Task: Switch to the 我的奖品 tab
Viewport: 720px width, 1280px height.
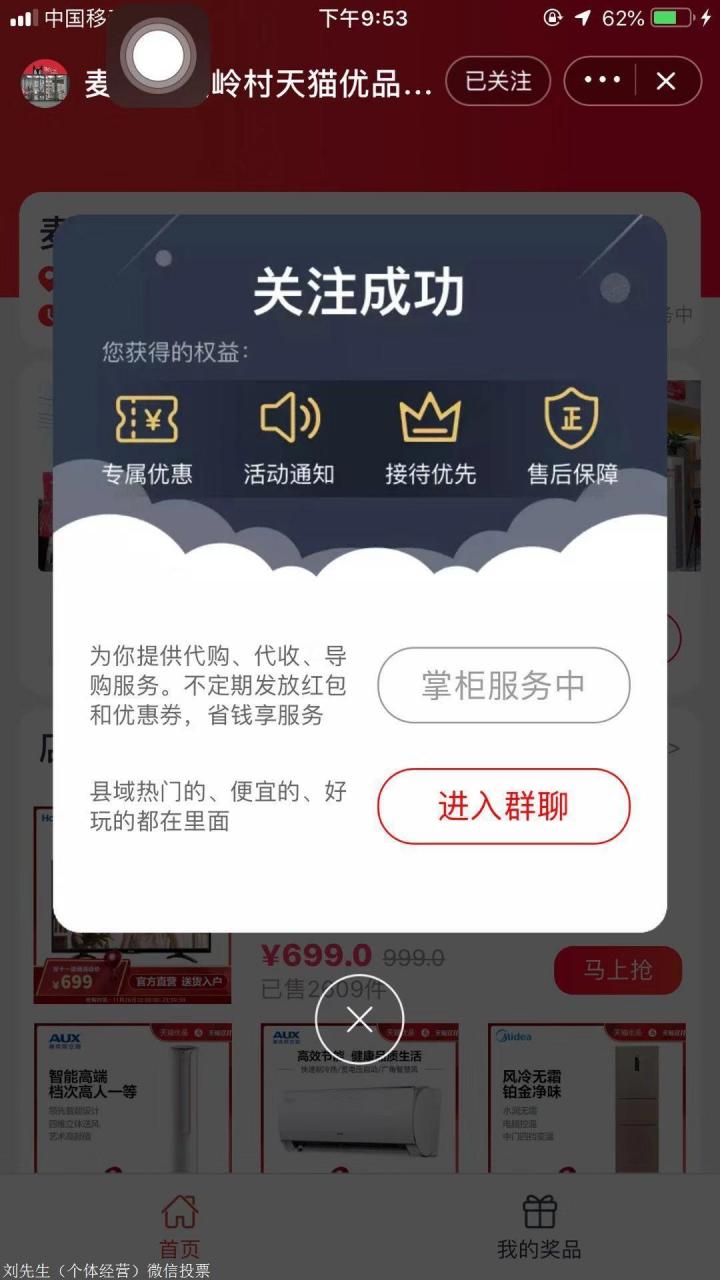Action: coord(539,1226)
